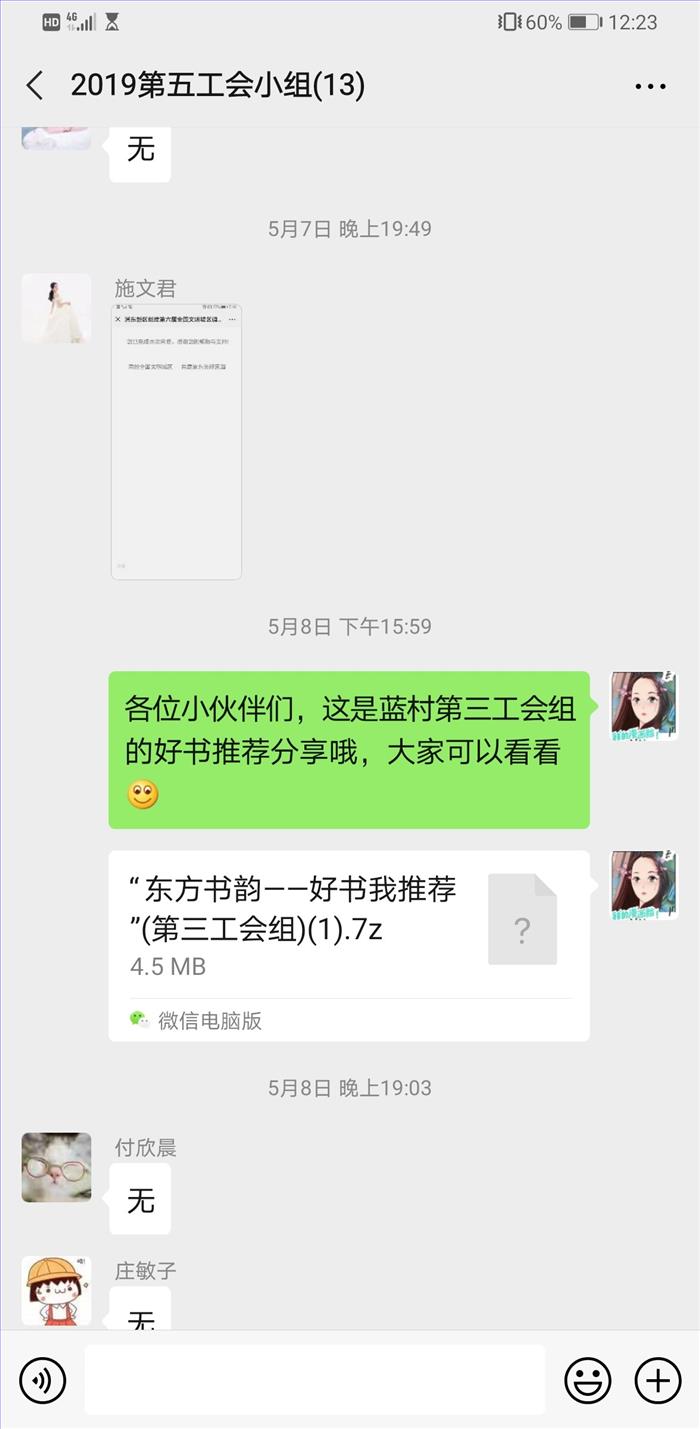Open the plus attachment menu
Image resolution: width=700 pixels, height=1429 pixels.
tap(658, 1380)
